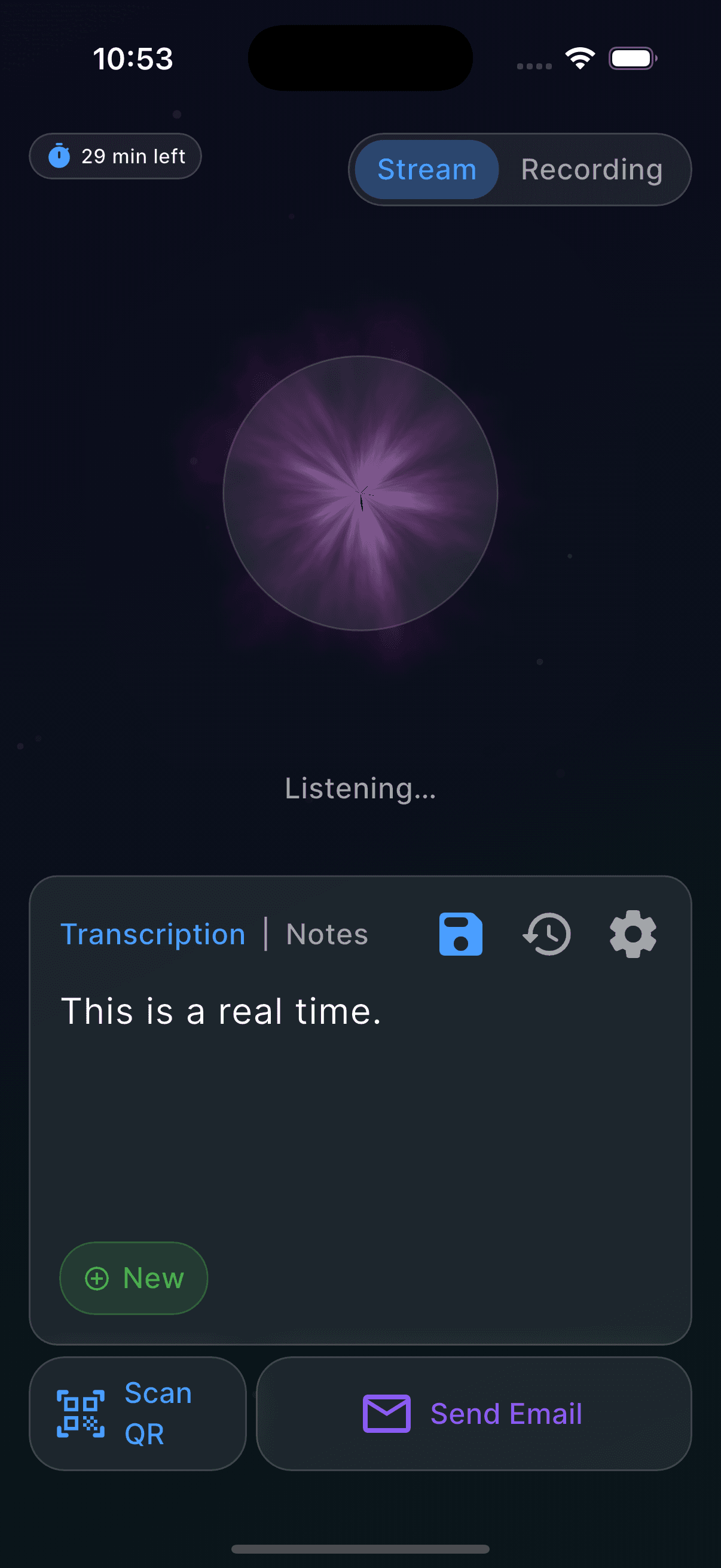Open transcription history with the clock icon
Screen dimensions: 721x1568
pos(546,934)
